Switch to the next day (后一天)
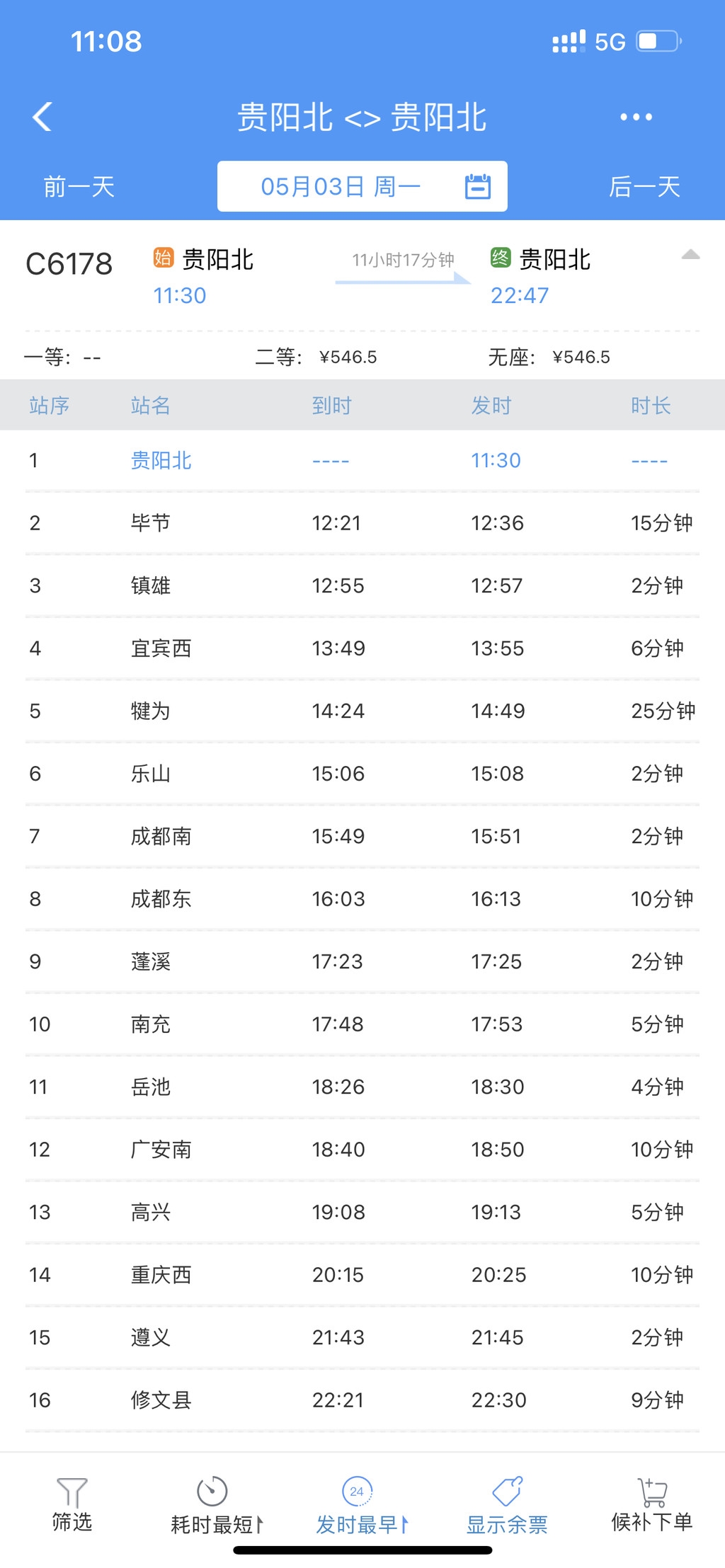 click(644, 187)
